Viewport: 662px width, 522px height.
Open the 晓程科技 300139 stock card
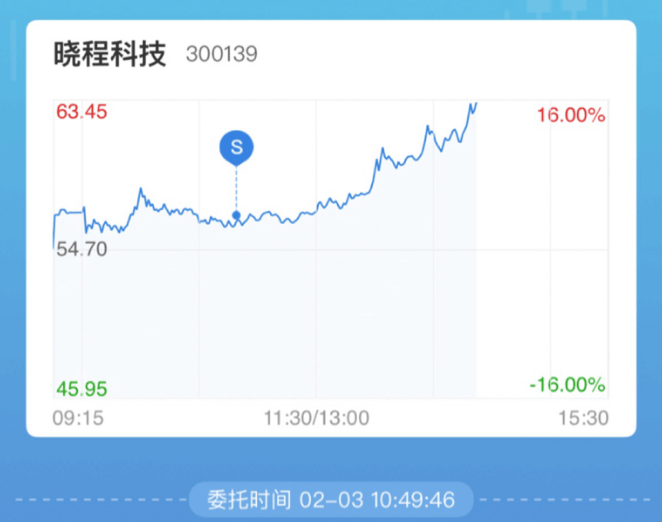tap(155, 54)
